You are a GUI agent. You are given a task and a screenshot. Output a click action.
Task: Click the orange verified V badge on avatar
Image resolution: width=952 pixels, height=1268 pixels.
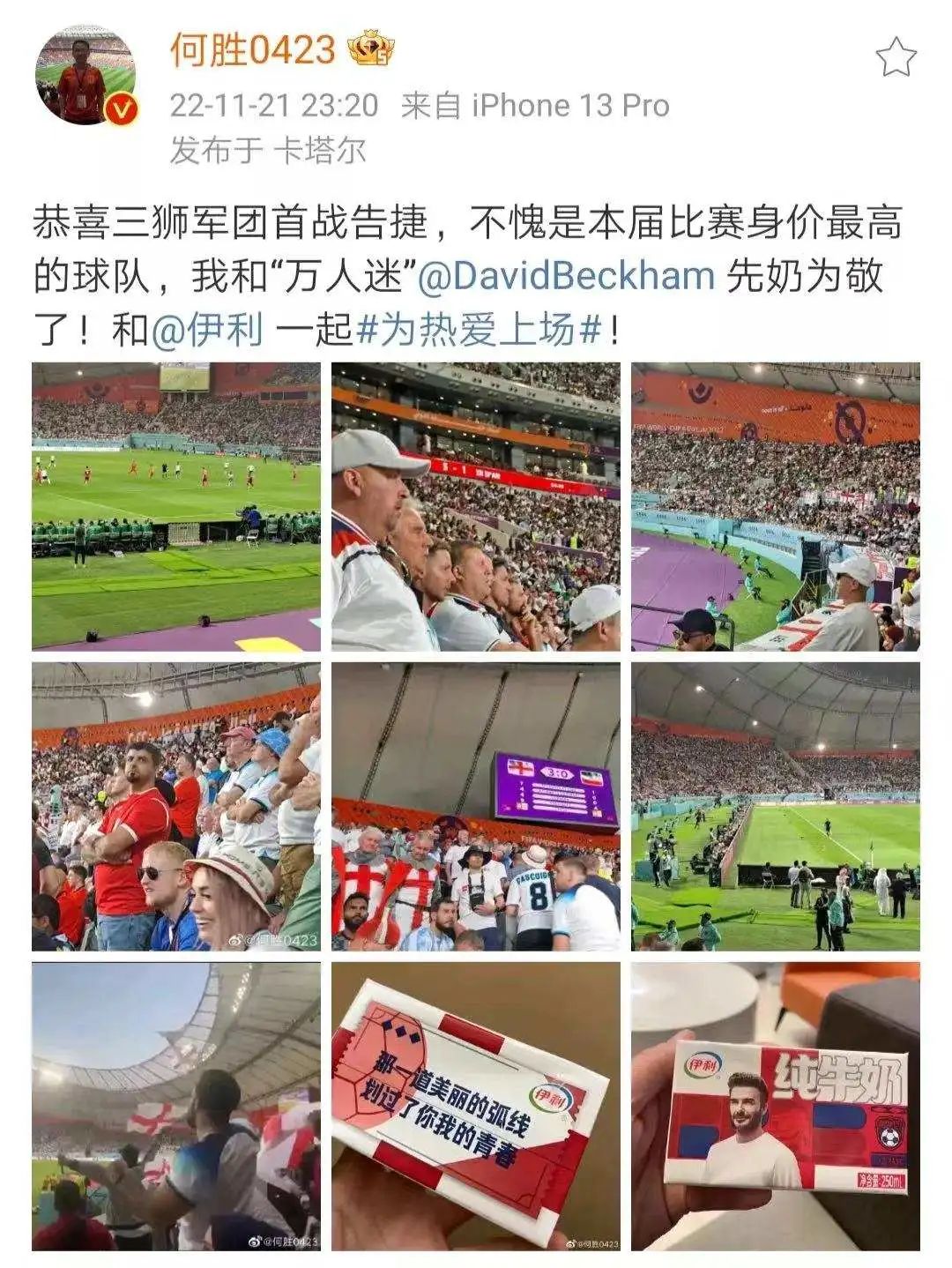(123, 109)
